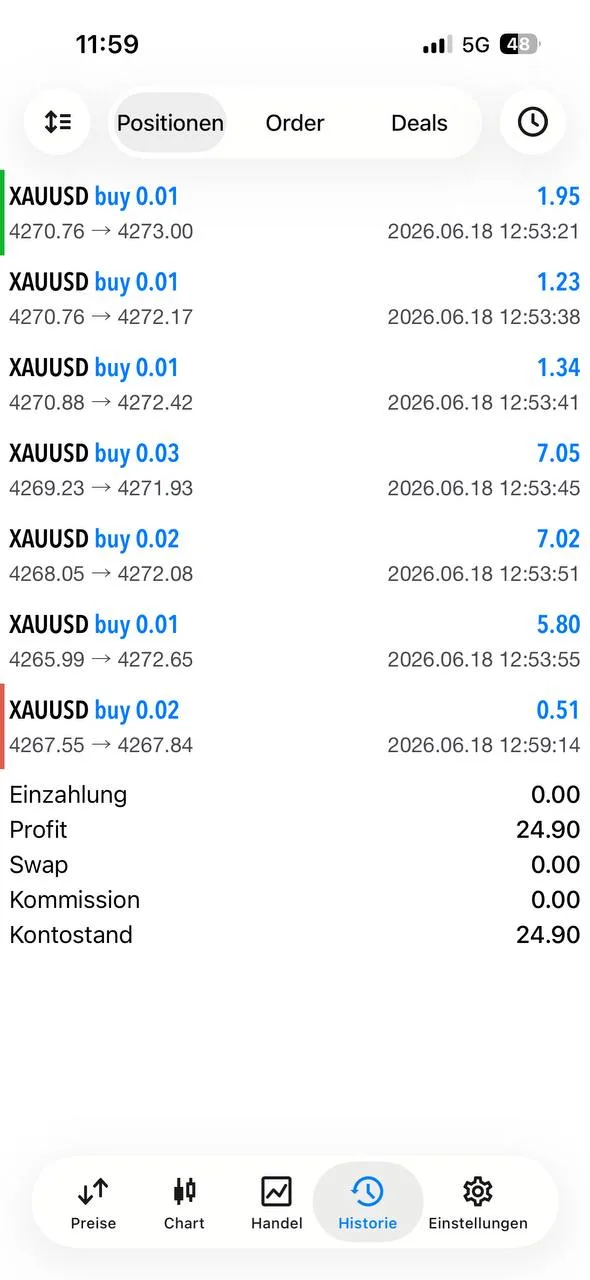The width and height of the screenshot is (590, 1280).
Task: Open the Einstellungen tab
Action: click(478, 1203)
